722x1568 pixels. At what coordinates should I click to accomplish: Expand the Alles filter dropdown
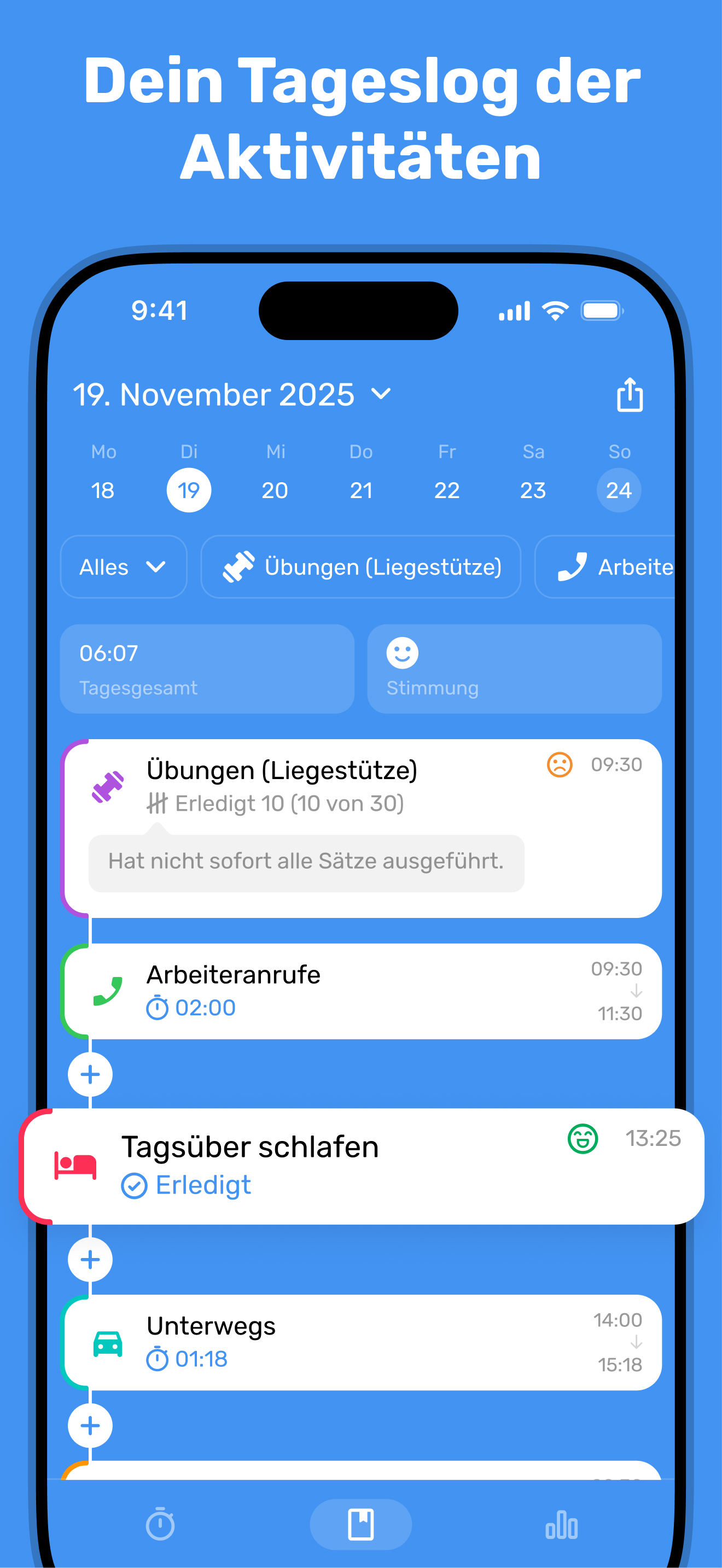pos(123,567)
